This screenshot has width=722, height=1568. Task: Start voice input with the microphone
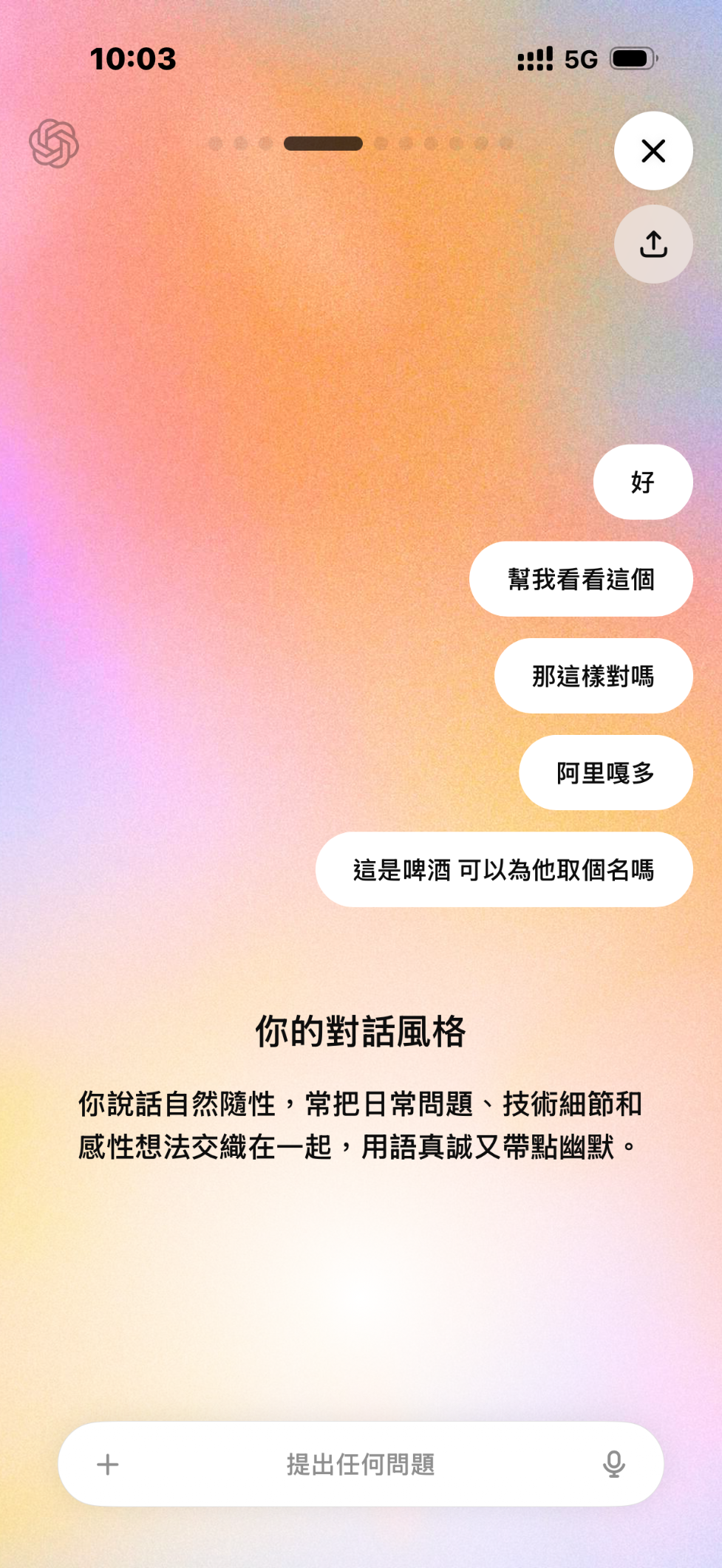(x=613, y=1464)
